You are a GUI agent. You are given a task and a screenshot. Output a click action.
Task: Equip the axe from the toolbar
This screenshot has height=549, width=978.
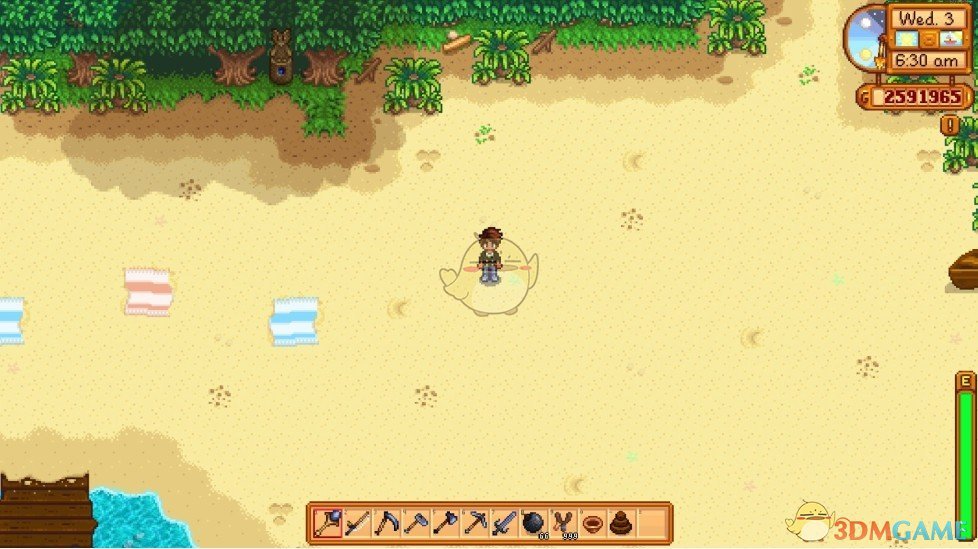(x=445, y=522)
